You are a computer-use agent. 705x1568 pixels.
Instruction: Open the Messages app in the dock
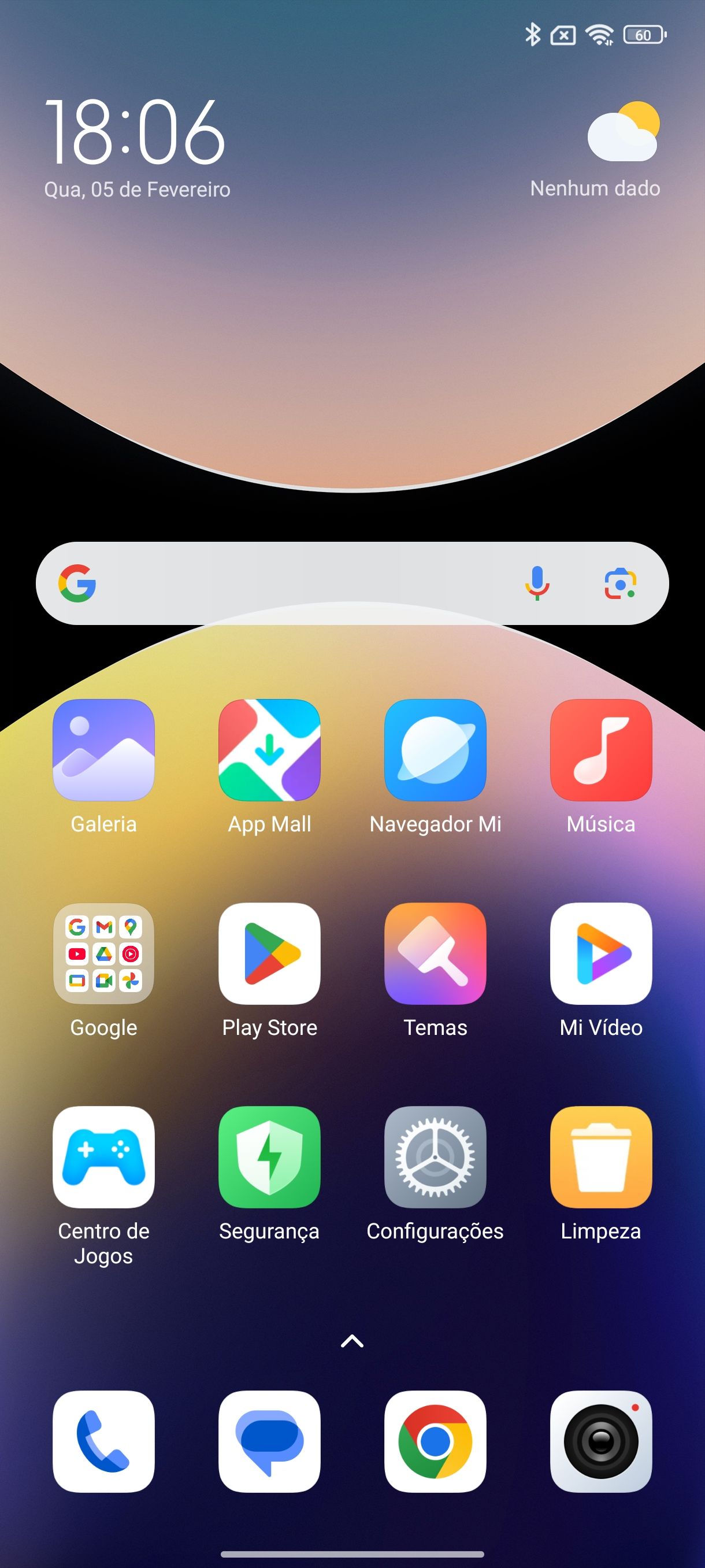point(269,1441)
